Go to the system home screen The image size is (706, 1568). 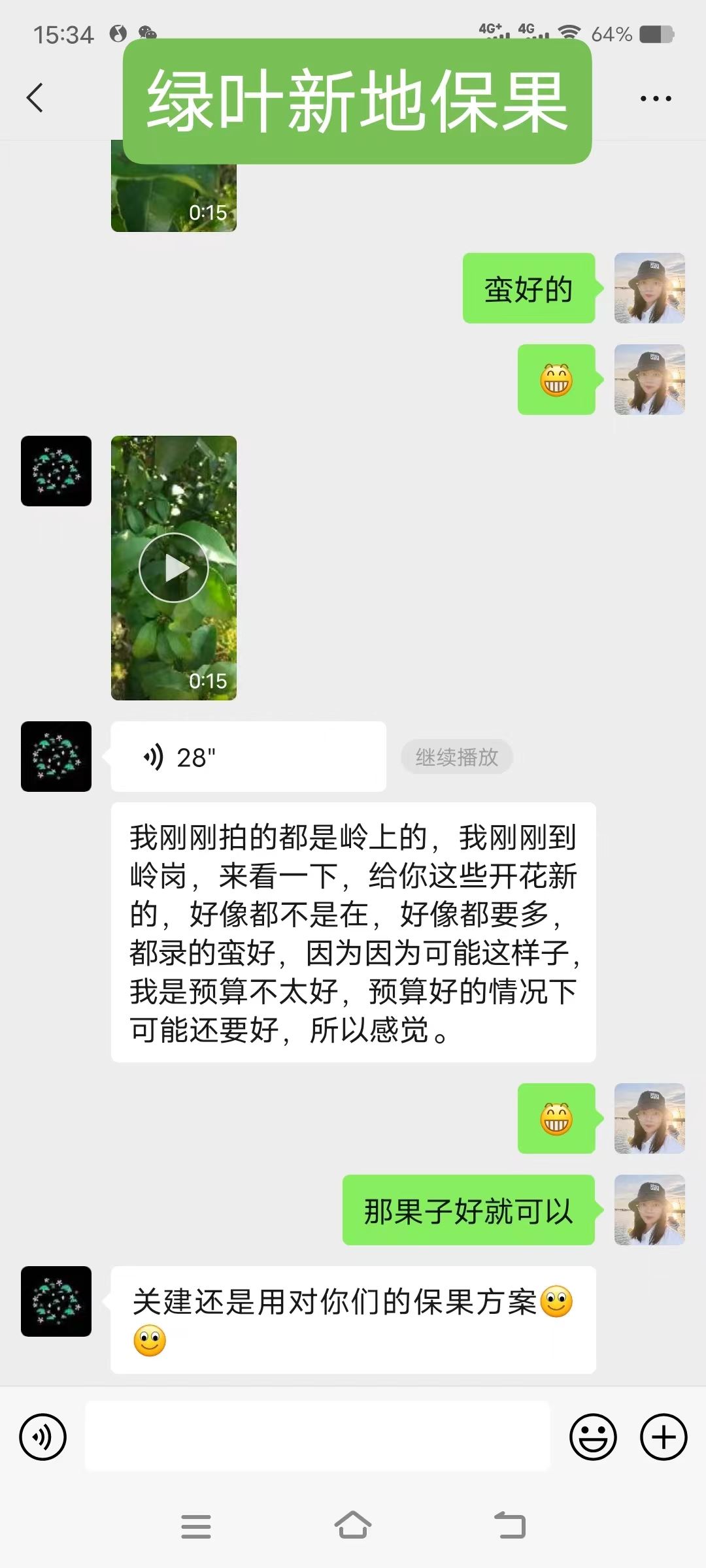click(x=353, y=1526)
